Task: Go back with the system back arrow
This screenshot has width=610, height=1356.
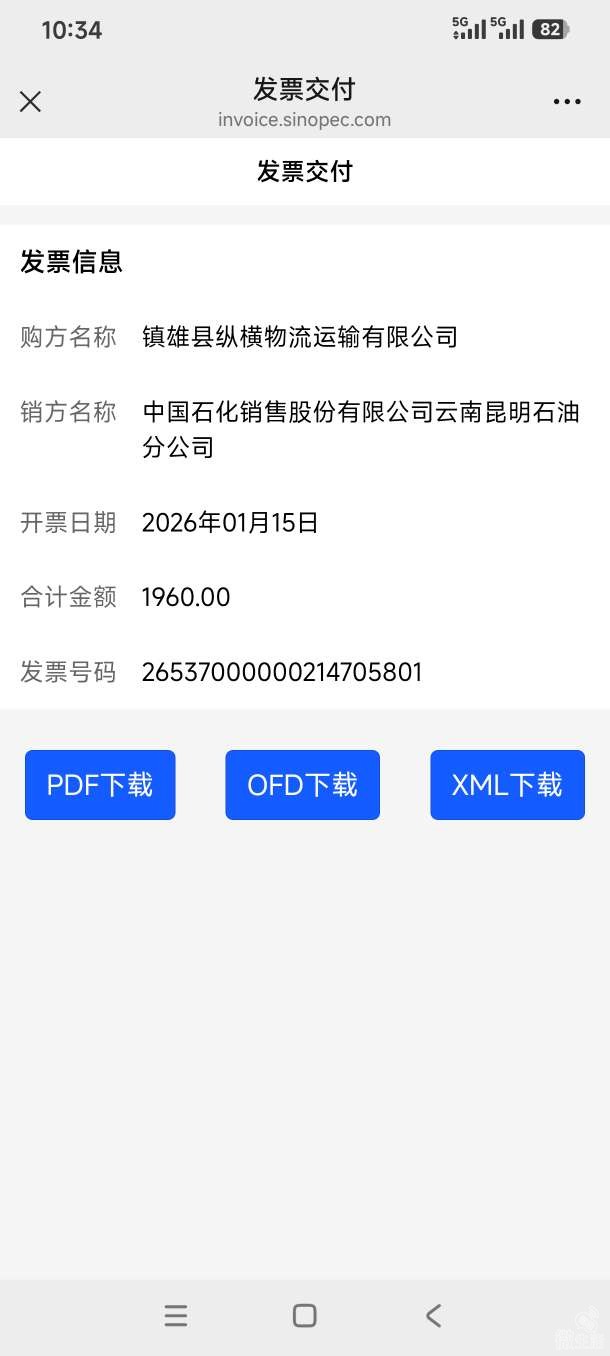Action: 433,1316
